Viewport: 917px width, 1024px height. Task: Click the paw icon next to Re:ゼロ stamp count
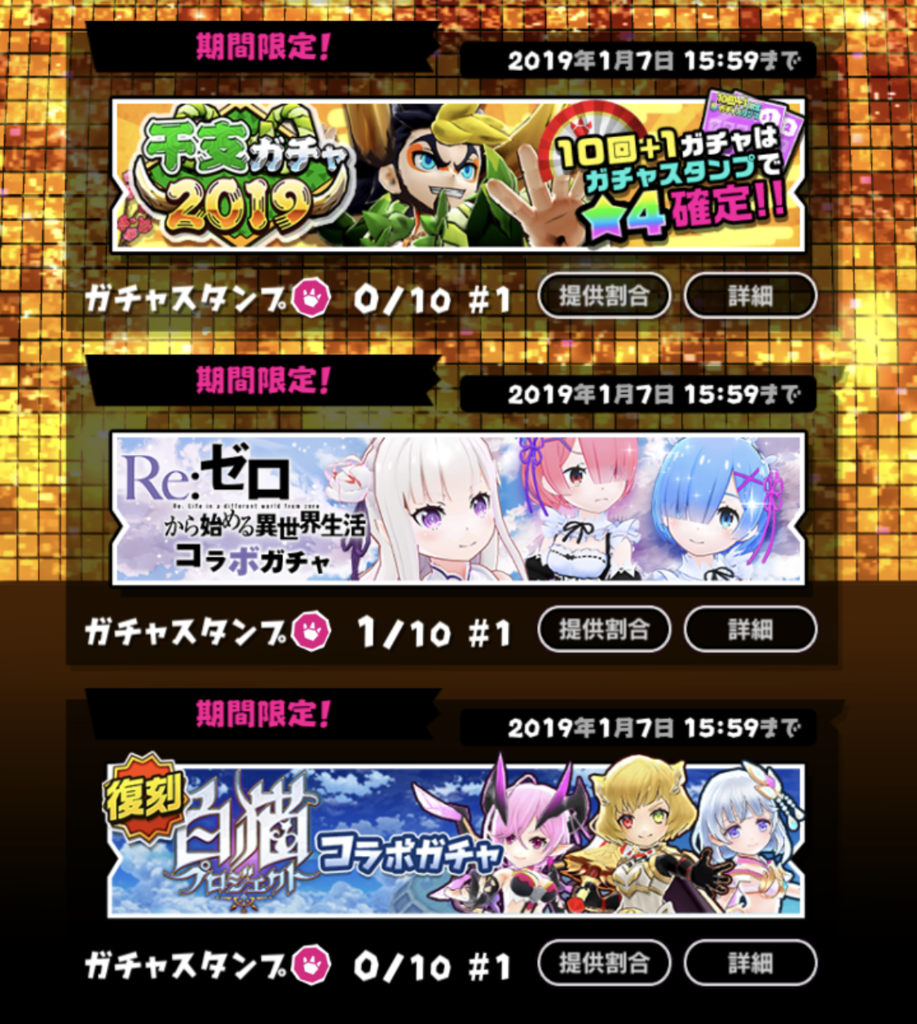coord(312,630)
